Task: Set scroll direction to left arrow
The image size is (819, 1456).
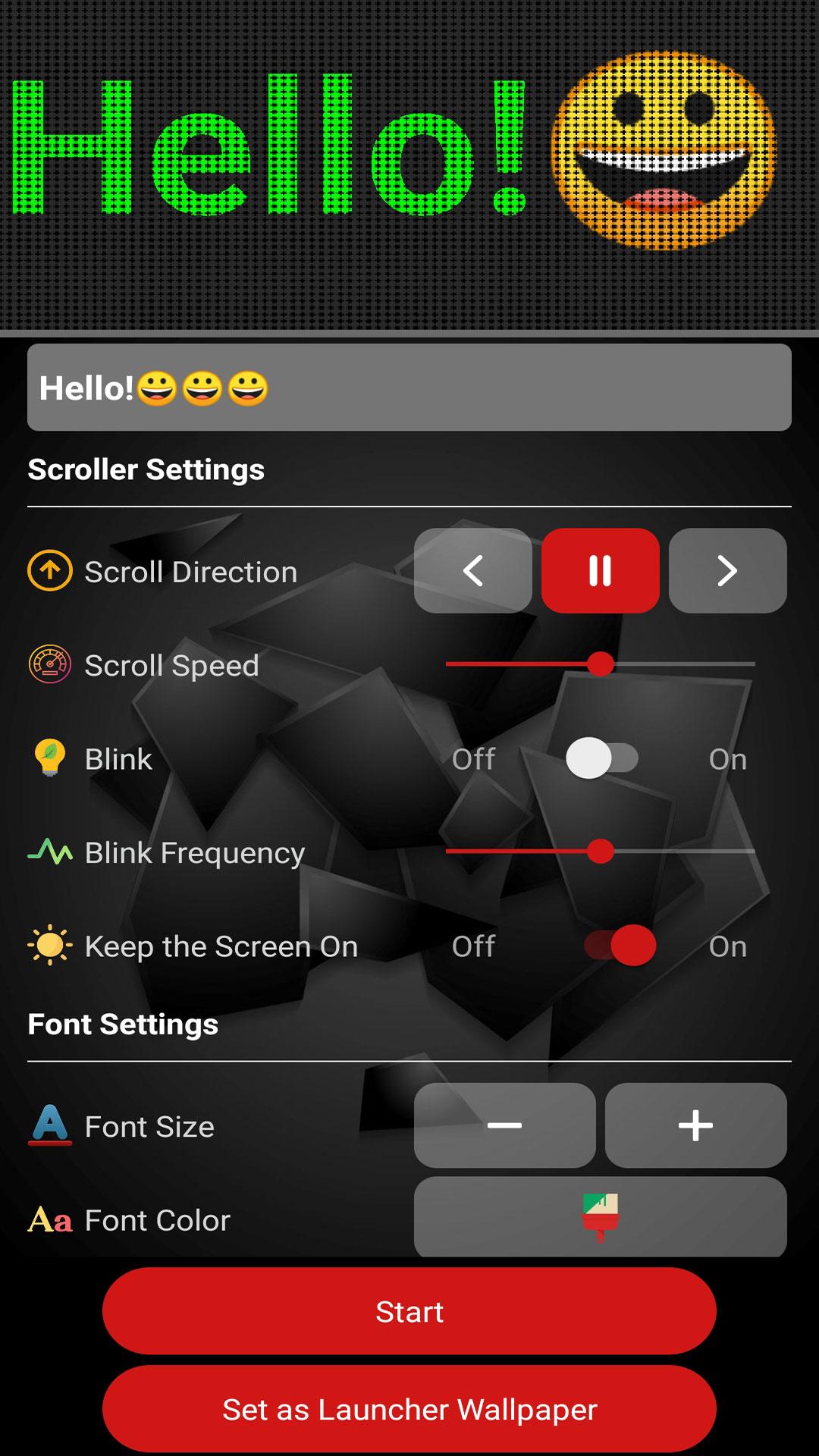Action: click(x=473, y=571)
